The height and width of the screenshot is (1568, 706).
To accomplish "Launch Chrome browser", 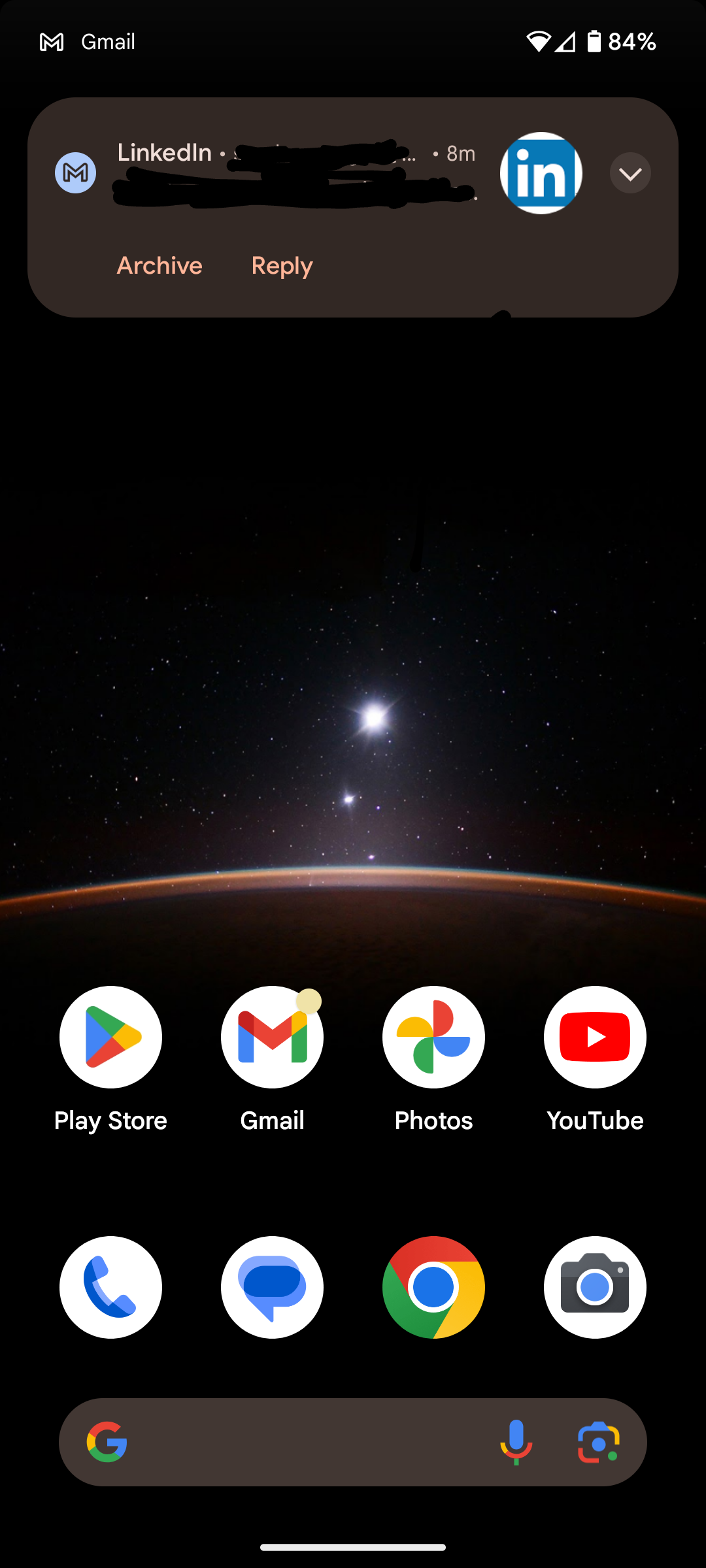I will (433, 1287).
